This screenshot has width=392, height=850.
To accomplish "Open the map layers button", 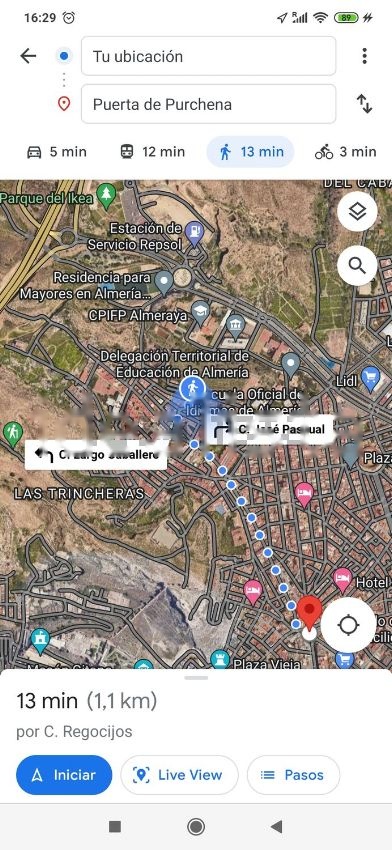I will pyautogui.click(x=357, y=211).
